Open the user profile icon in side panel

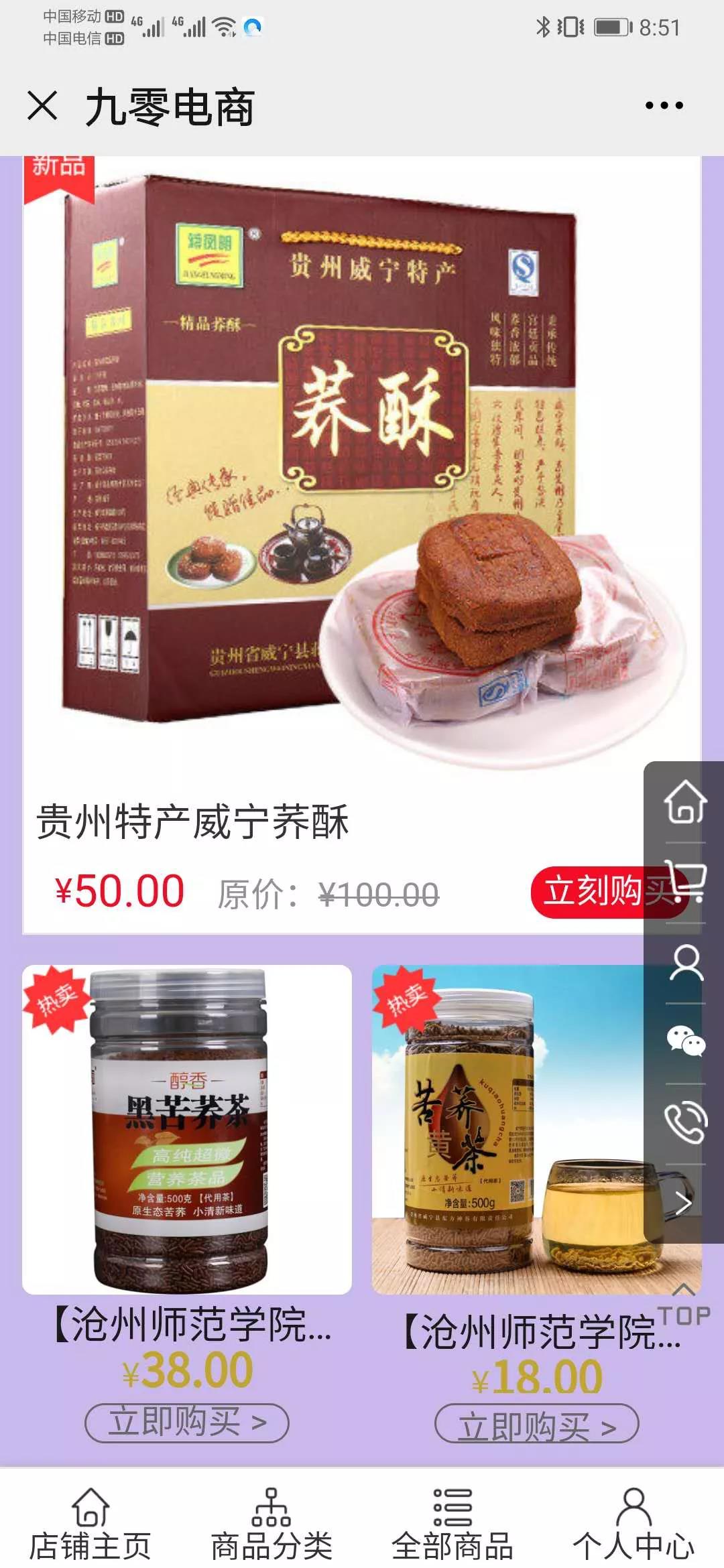pos(685,963)
